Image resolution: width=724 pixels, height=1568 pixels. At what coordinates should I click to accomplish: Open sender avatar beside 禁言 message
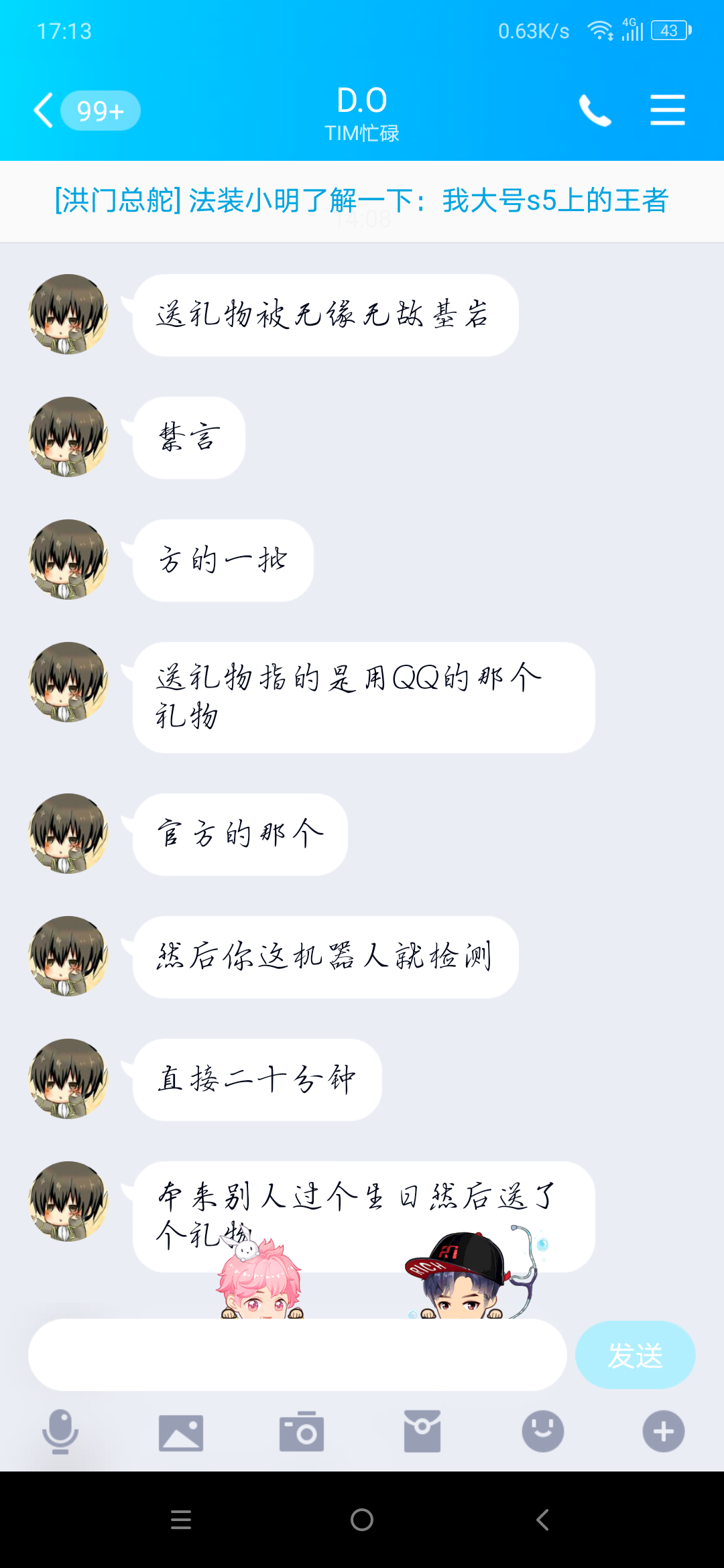coord(68,437)
